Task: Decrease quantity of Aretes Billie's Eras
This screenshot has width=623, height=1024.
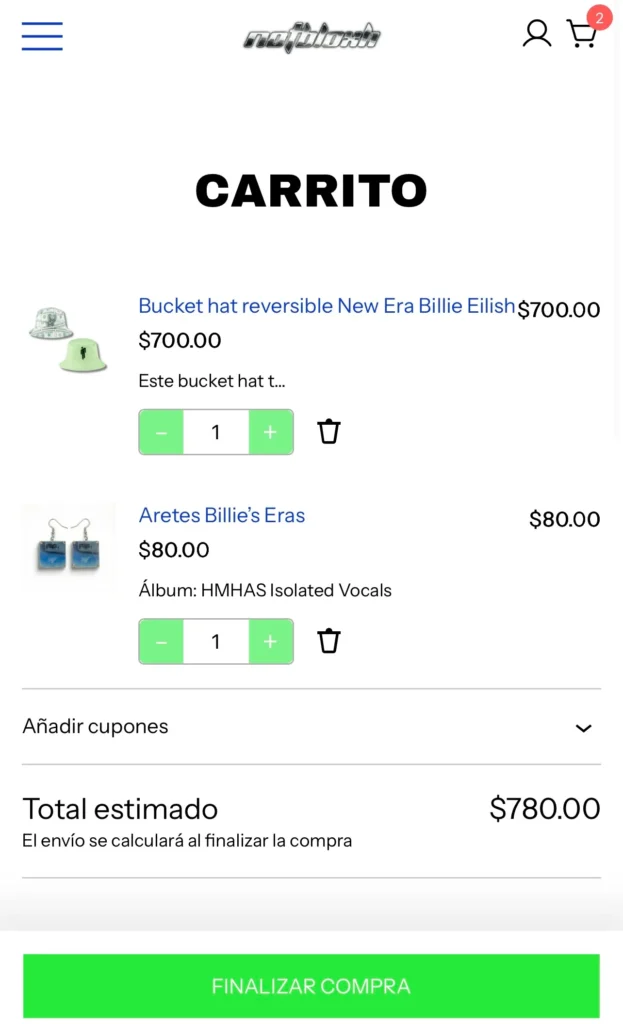Action: coord(162,642)
